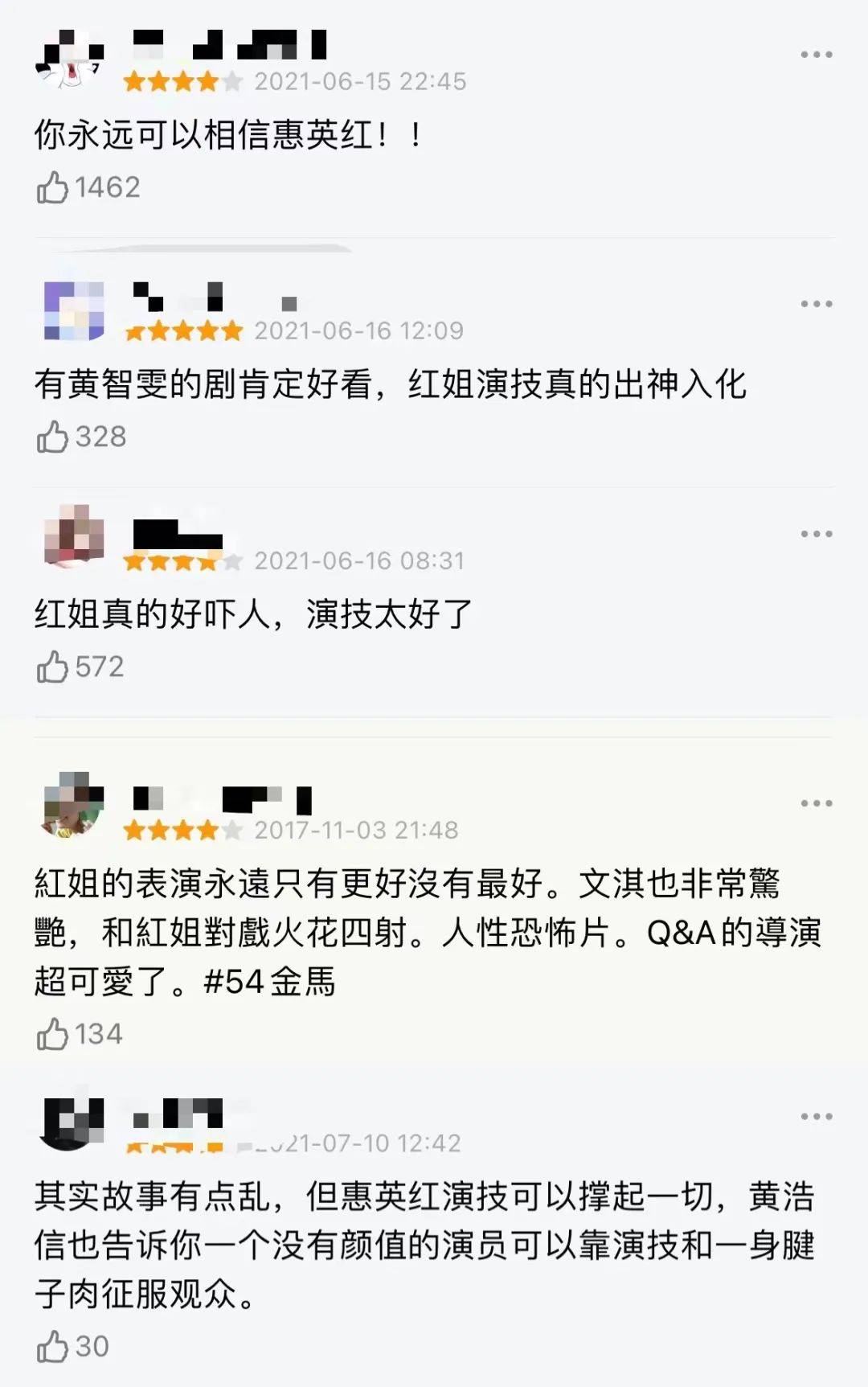
Task: Like the review starting '其实故事有点乱'
Action: click(x=53, y=1347)
